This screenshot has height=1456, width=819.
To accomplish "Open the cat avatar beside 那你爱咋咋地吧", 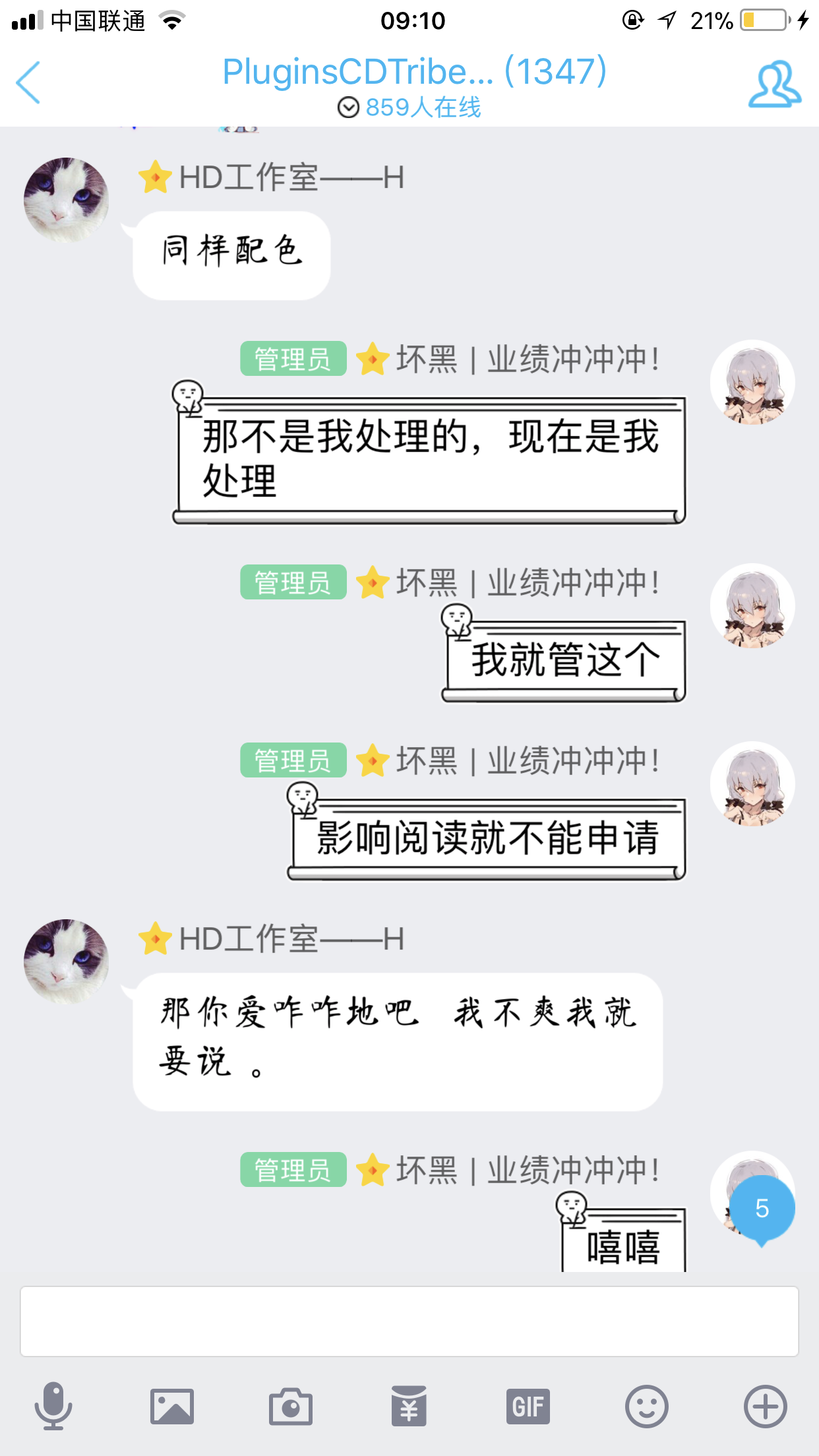I will (x=66, y=961).
